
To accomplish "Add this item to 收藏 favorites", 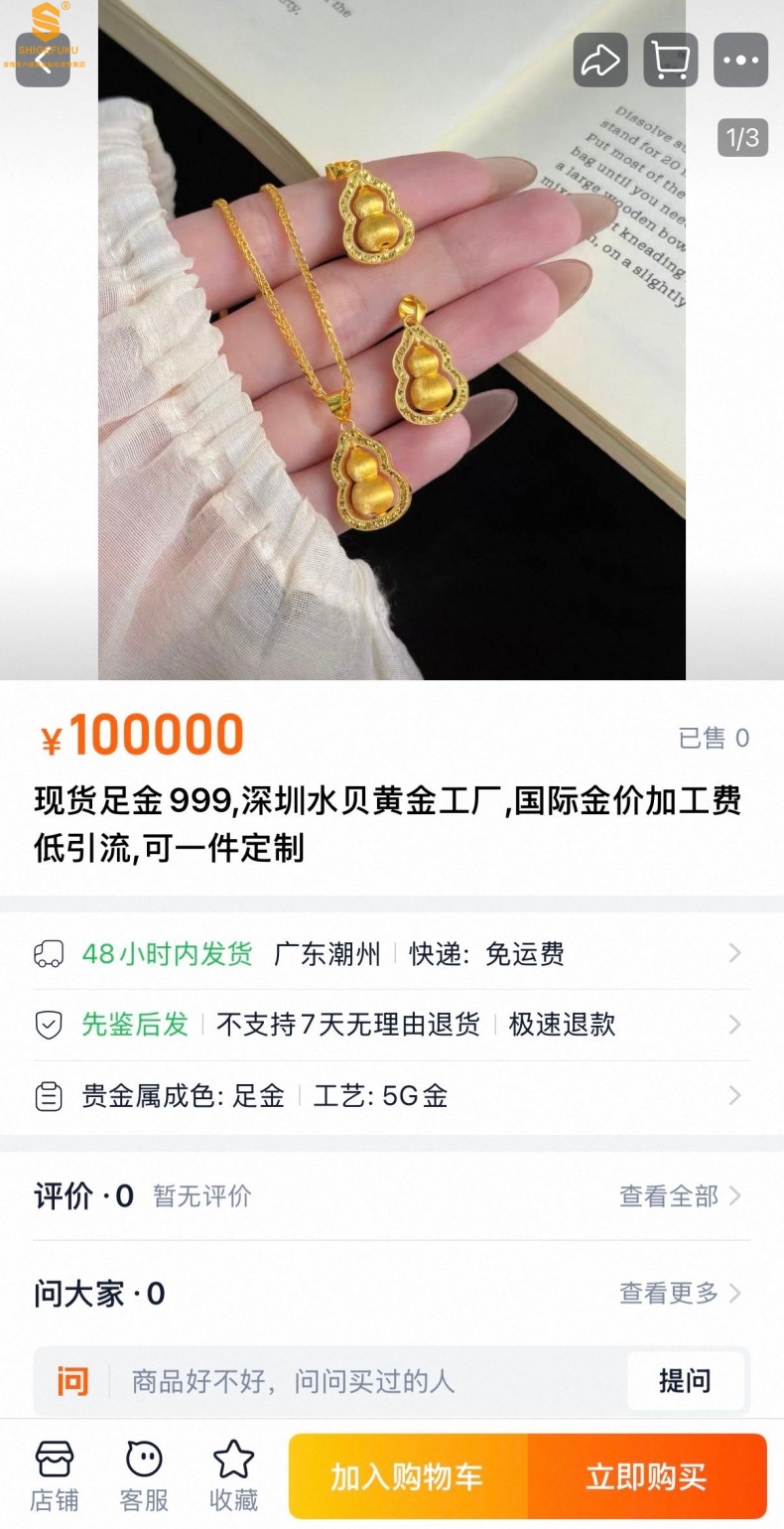I will (x=234, y=1475).
